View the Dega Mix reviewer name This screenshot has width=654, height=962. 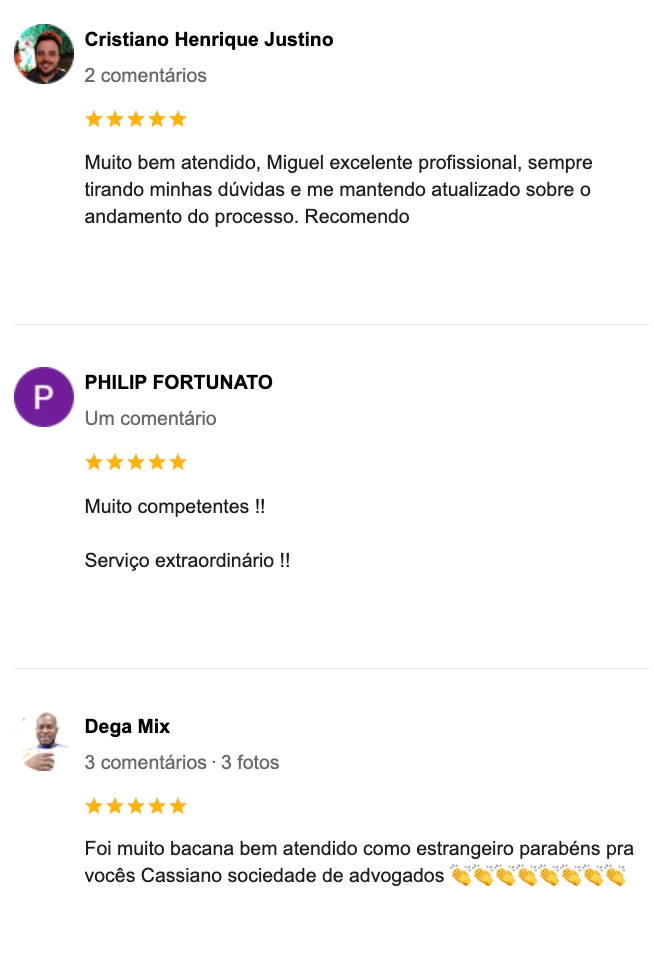click(127, 727)
